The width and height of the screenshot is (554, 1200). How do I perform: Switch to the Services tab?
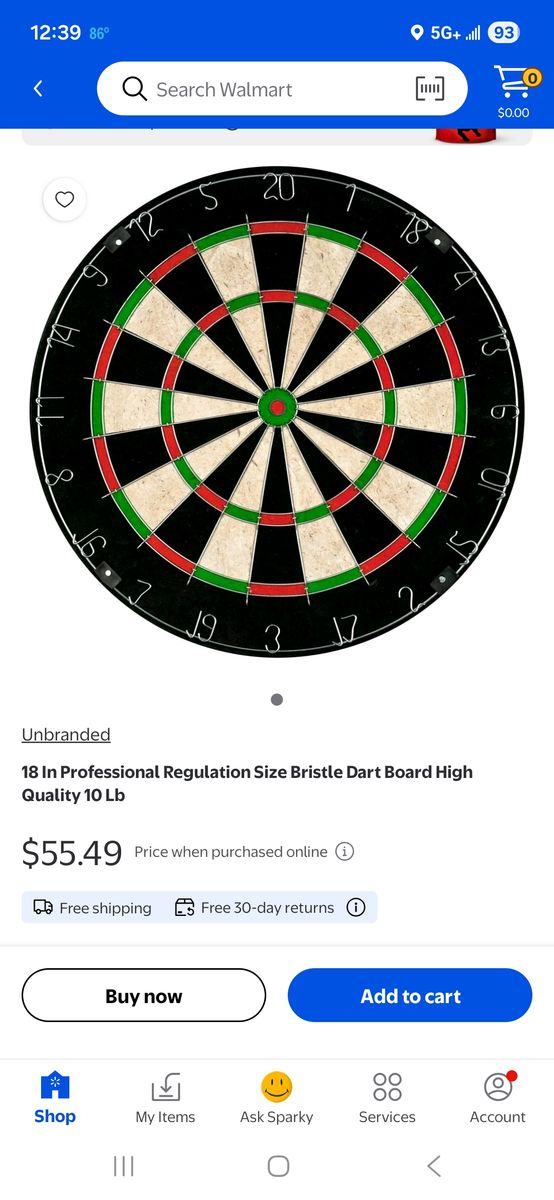click(x=387, y=1099)
